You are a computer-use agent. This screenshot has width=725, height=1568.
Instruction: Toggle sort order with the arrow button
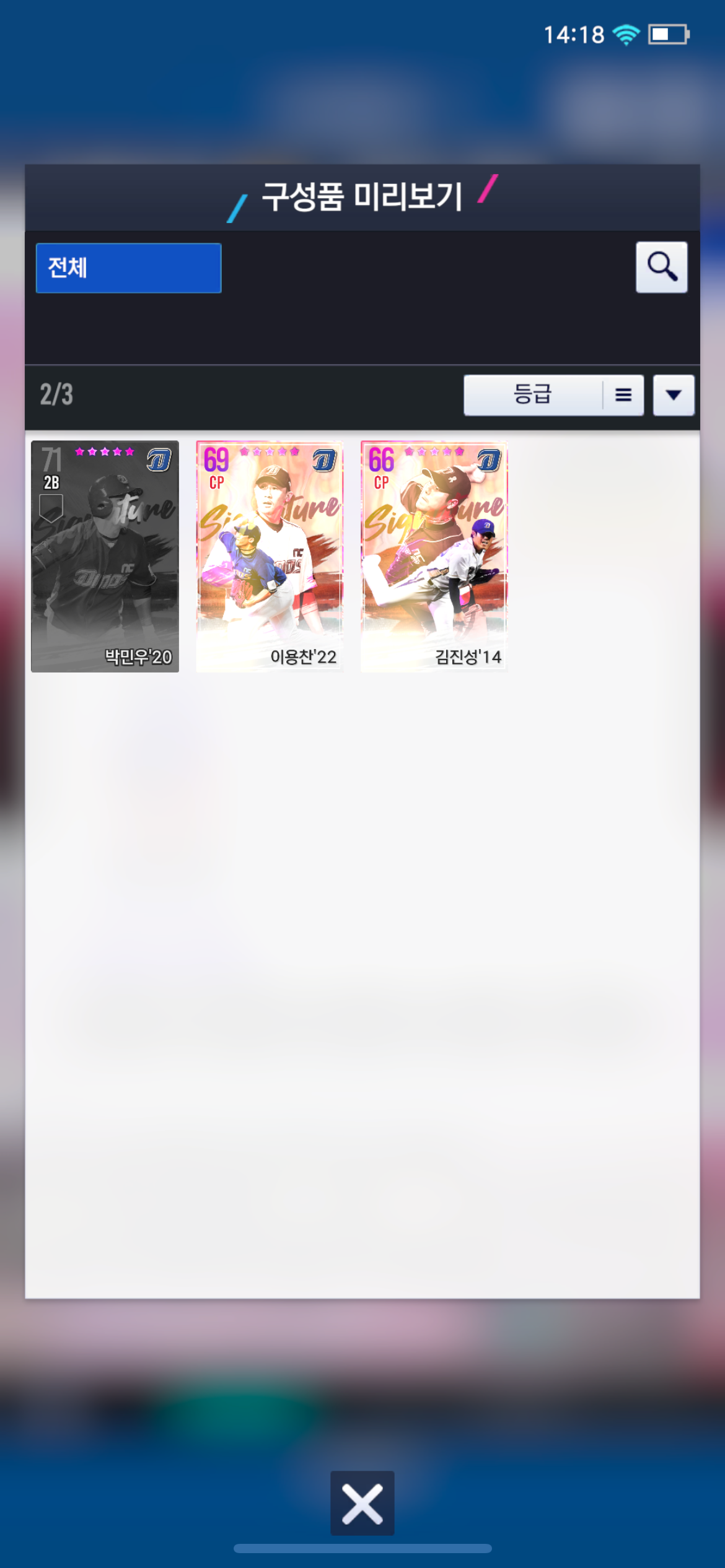pos(673,394)
